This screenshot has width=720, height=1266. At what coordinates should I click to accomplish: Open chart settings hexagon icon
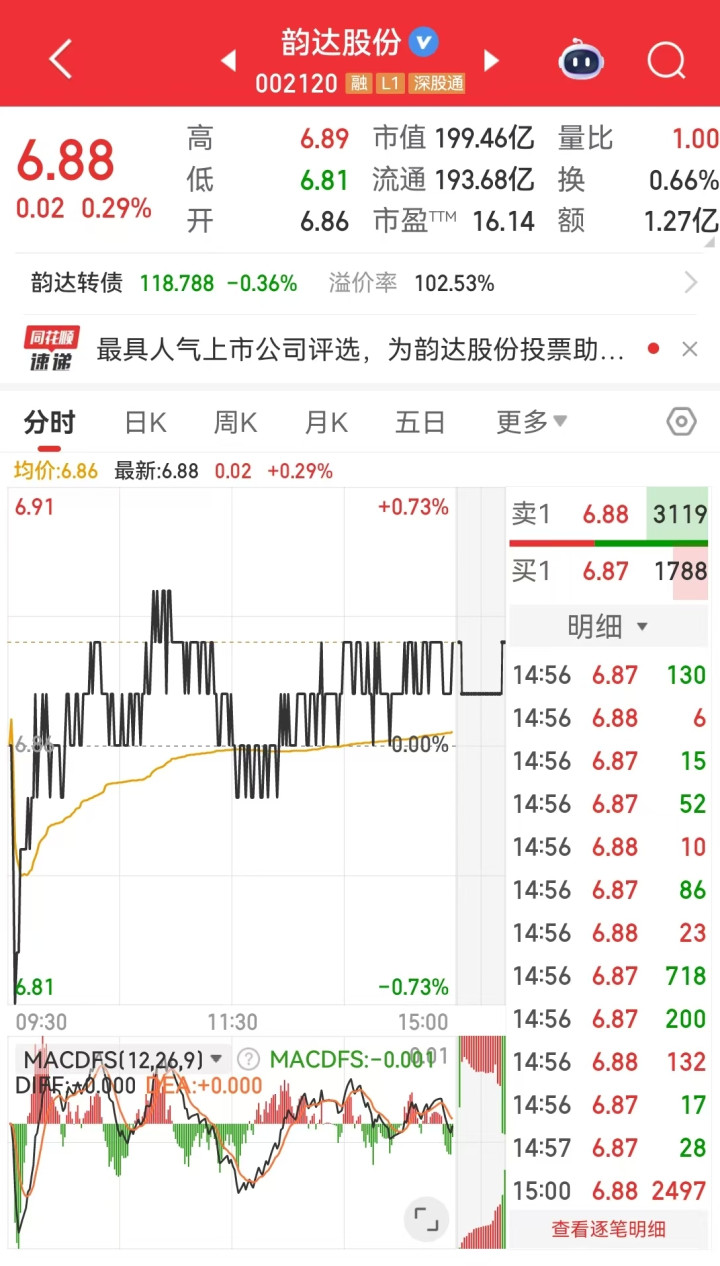click(x=681, y=422)
